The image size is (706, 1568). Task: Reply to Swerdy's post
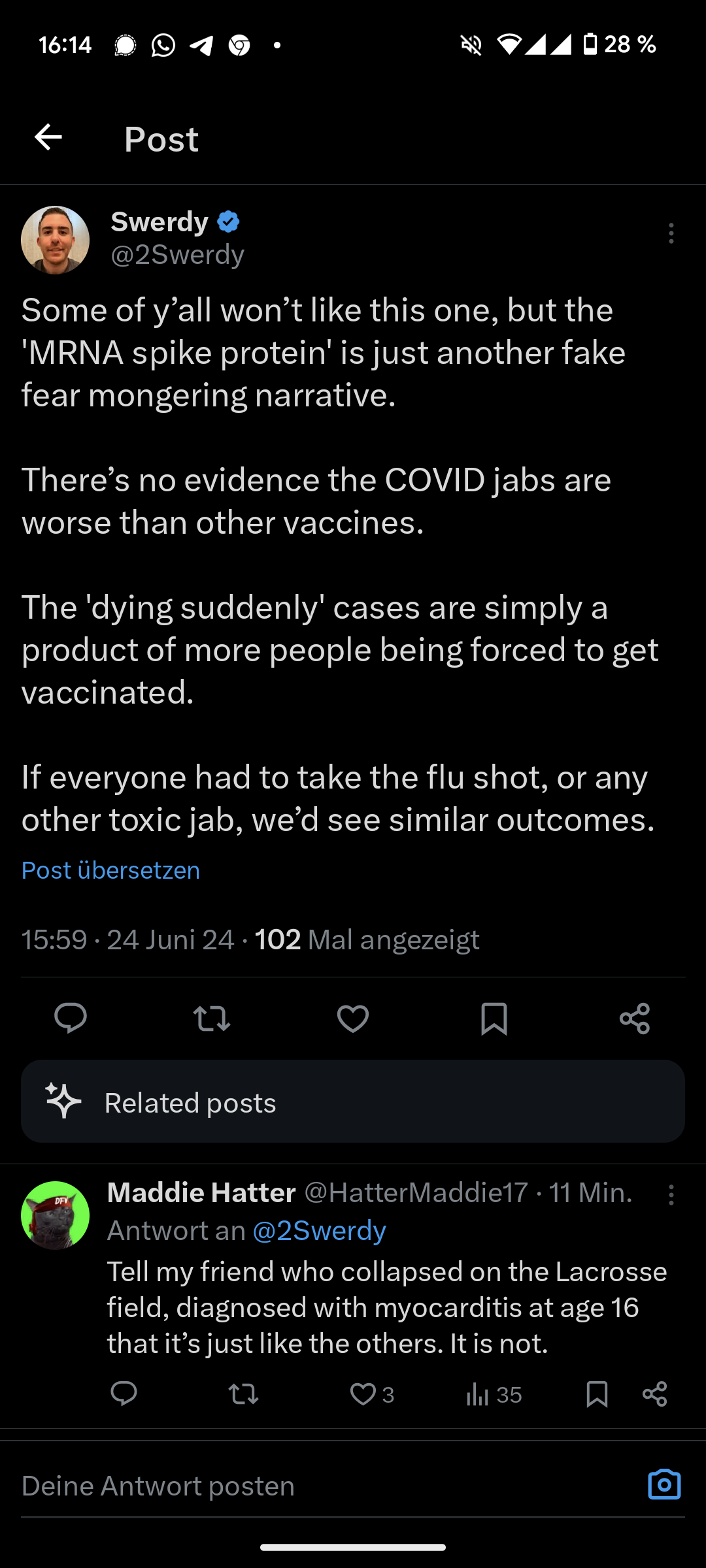pyautogui.click(x=71, y=1018)
